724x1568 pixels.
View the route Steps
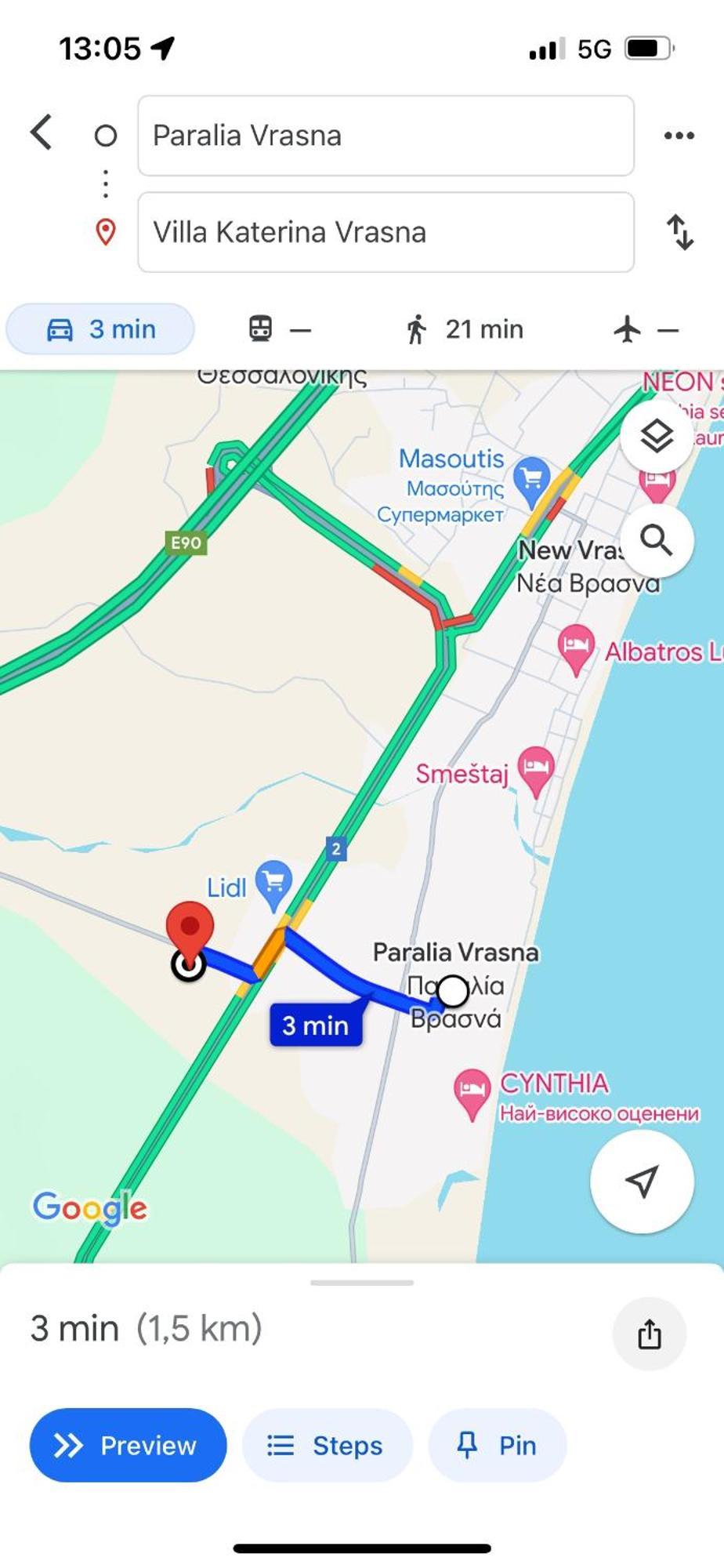coord(327,1445)
